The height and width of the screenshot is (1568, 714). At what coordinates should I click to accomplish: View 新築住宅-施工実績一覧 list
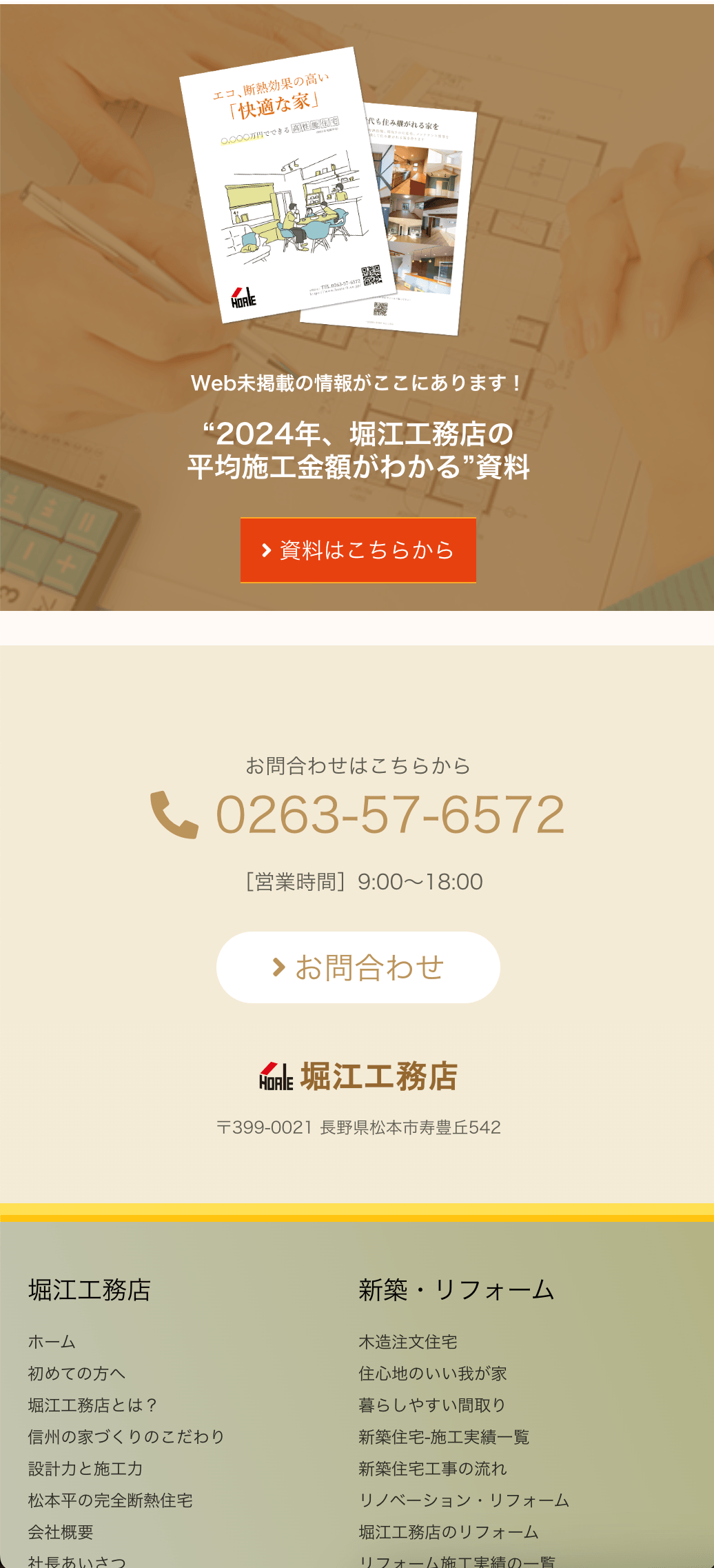pyautogui.click(x=444, y=1437)
